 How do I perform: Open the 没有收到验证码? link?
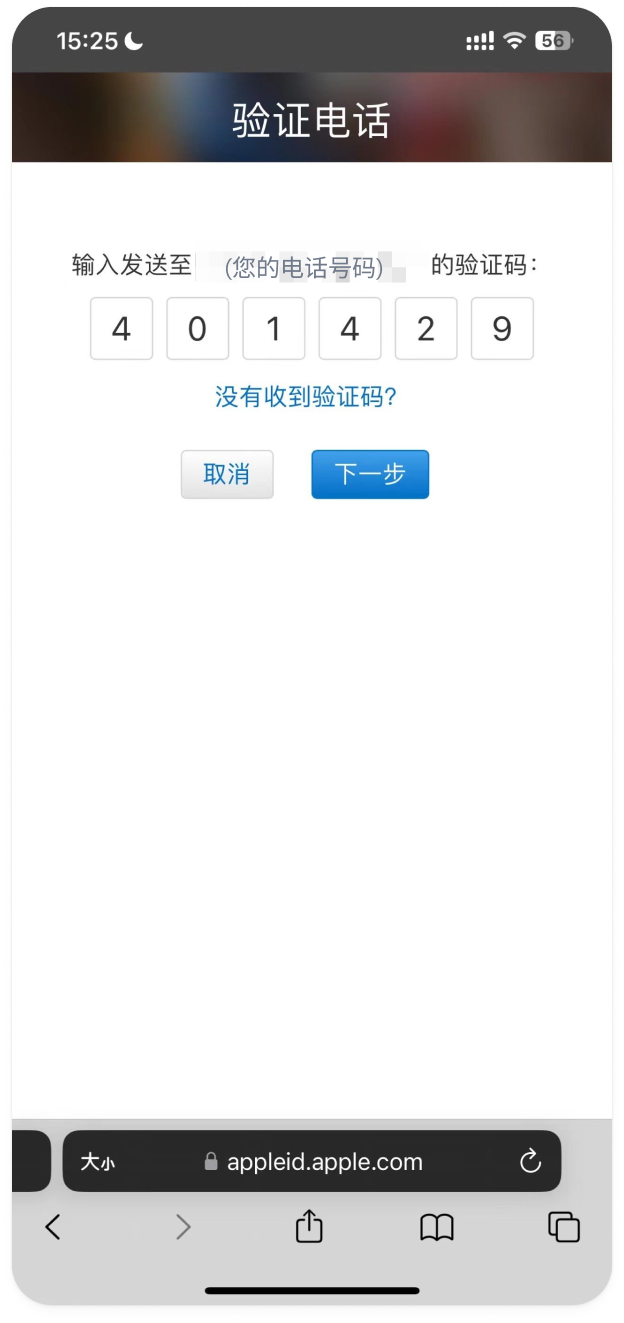click(306, 397)
